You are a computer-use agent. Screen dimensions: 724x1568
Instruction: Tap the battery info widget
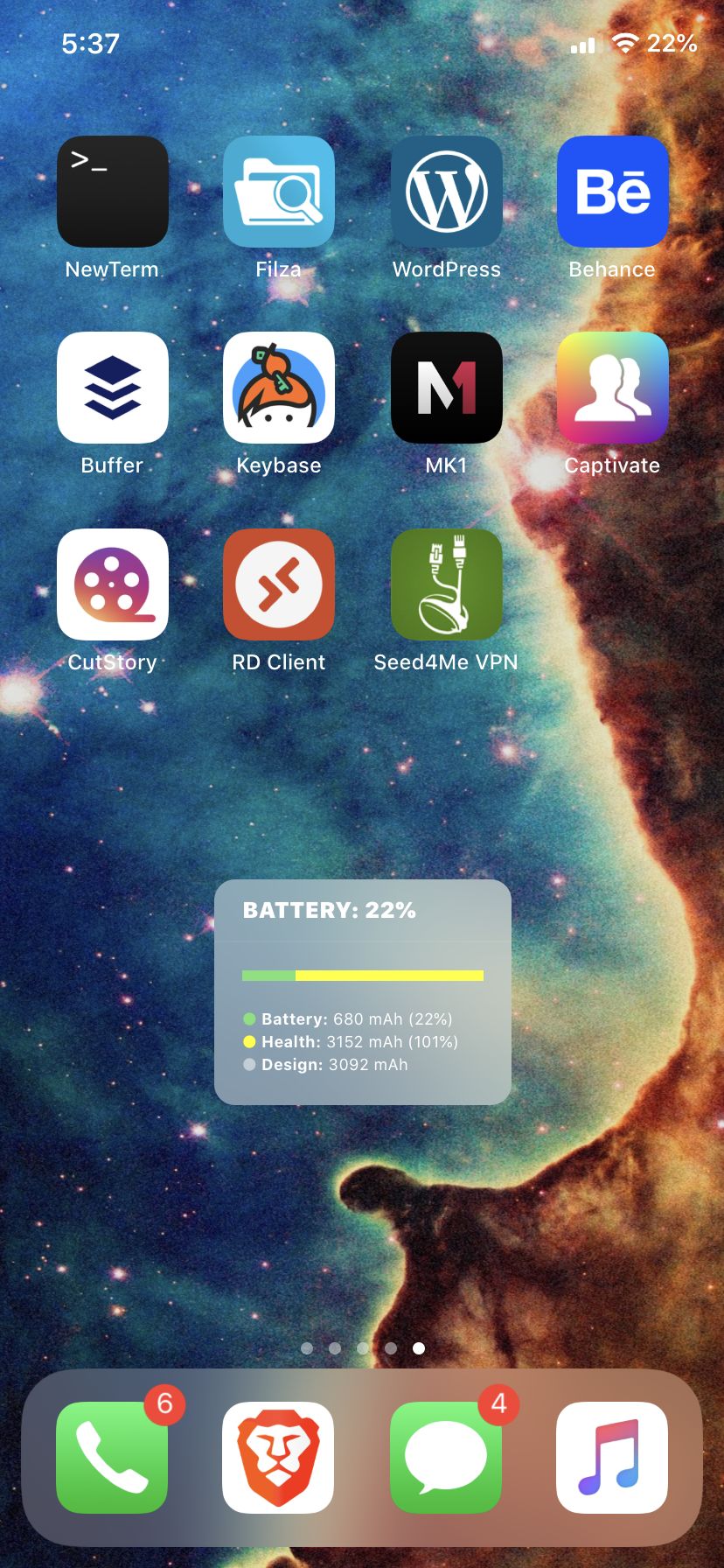coord(362,992)
